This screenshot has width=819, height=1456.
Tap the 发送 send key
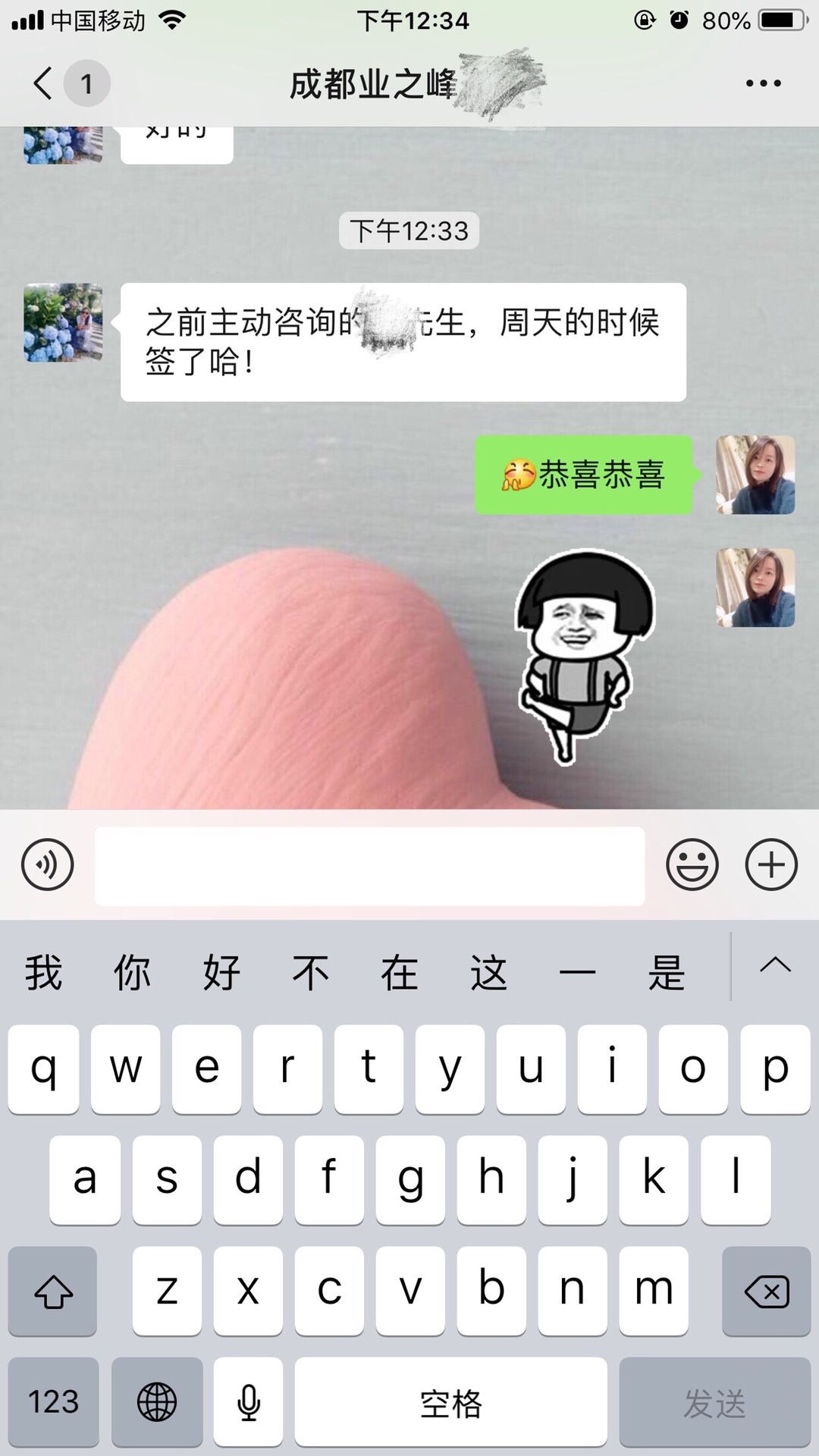(714, 1403)
